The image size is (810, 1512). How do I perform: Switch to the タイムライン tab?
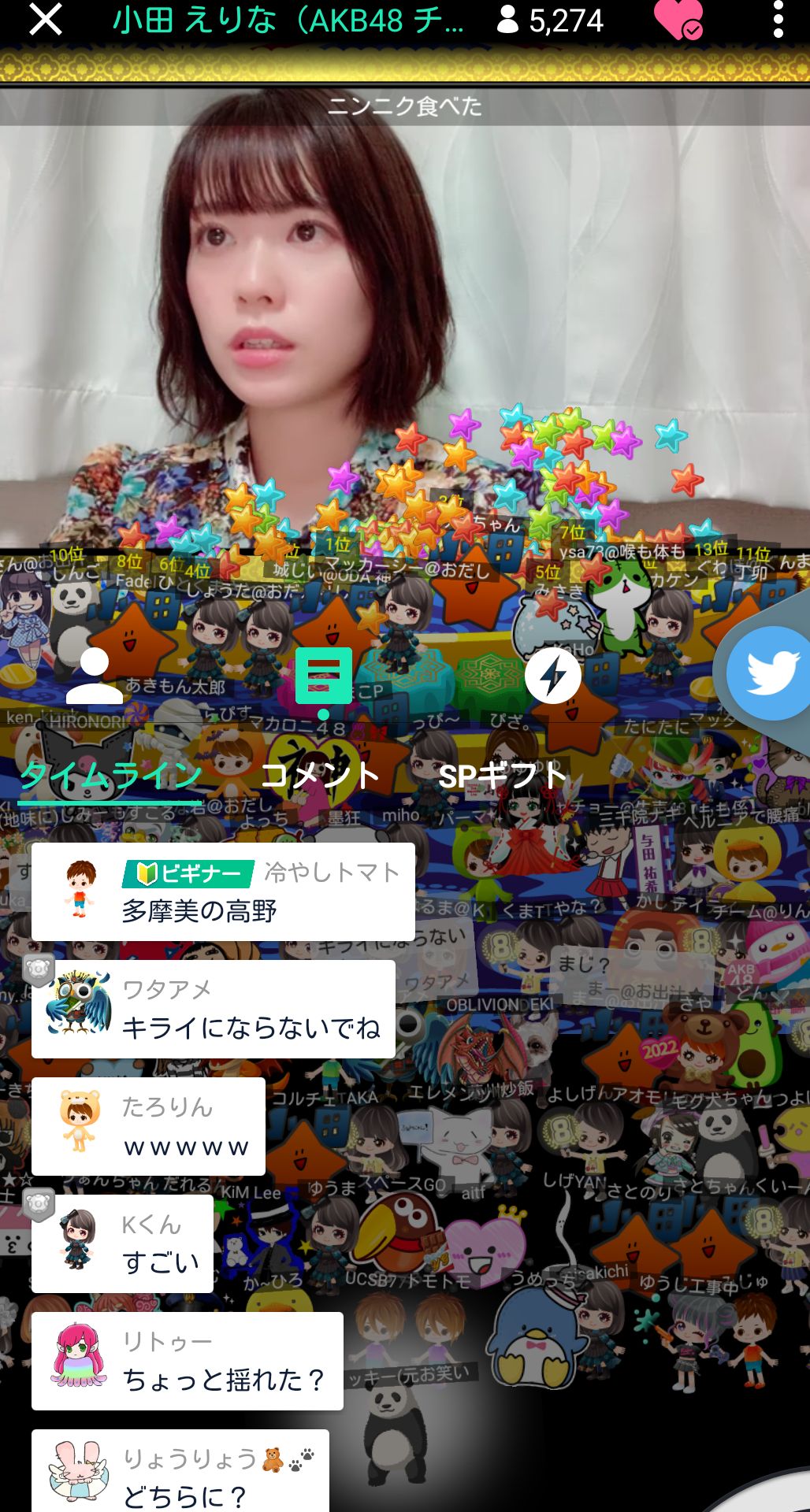111,776
